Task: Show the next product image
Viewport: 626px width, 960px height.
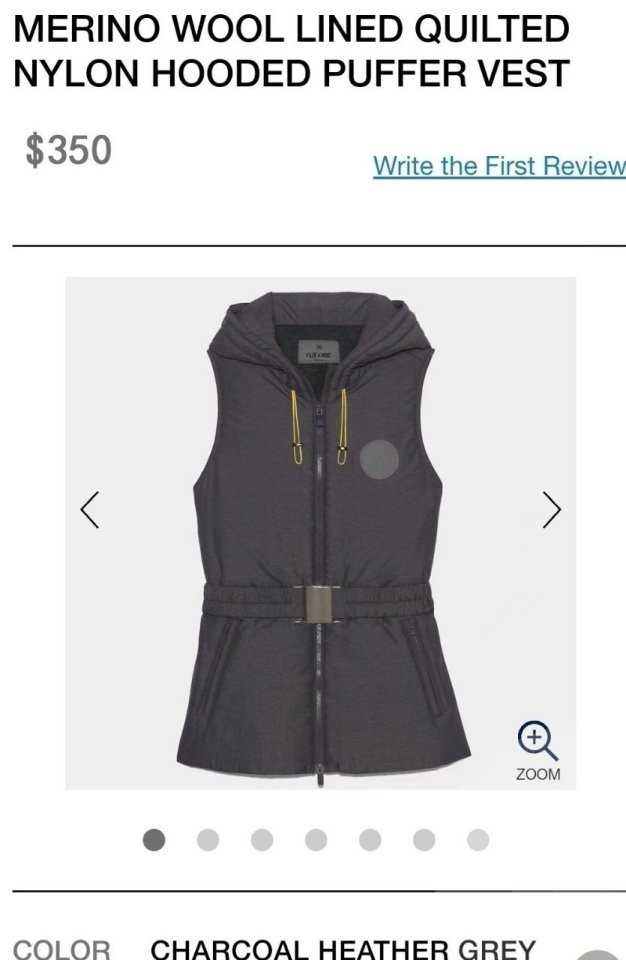Action: click(551, 510)
